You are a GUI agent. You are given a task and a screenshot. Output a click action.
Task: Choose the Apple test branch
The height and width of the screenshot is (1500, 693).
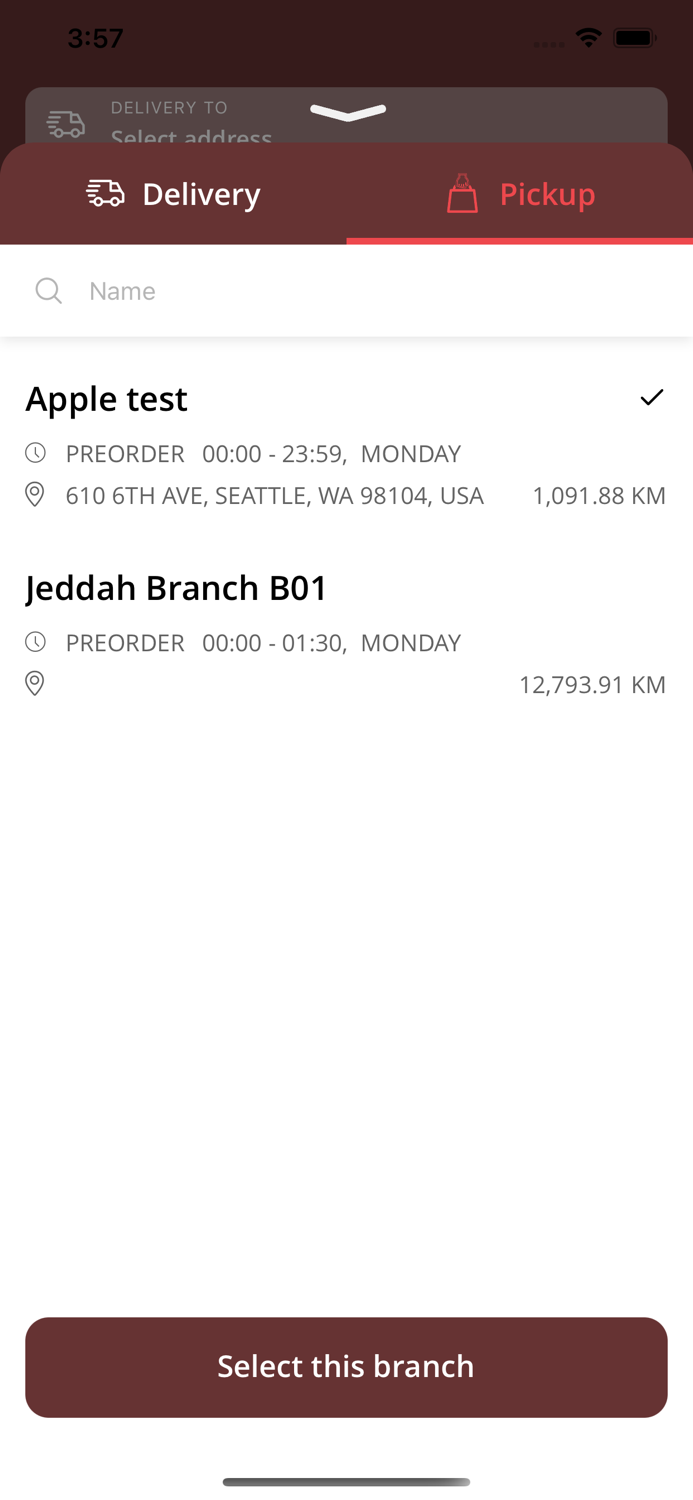(346, 444)
